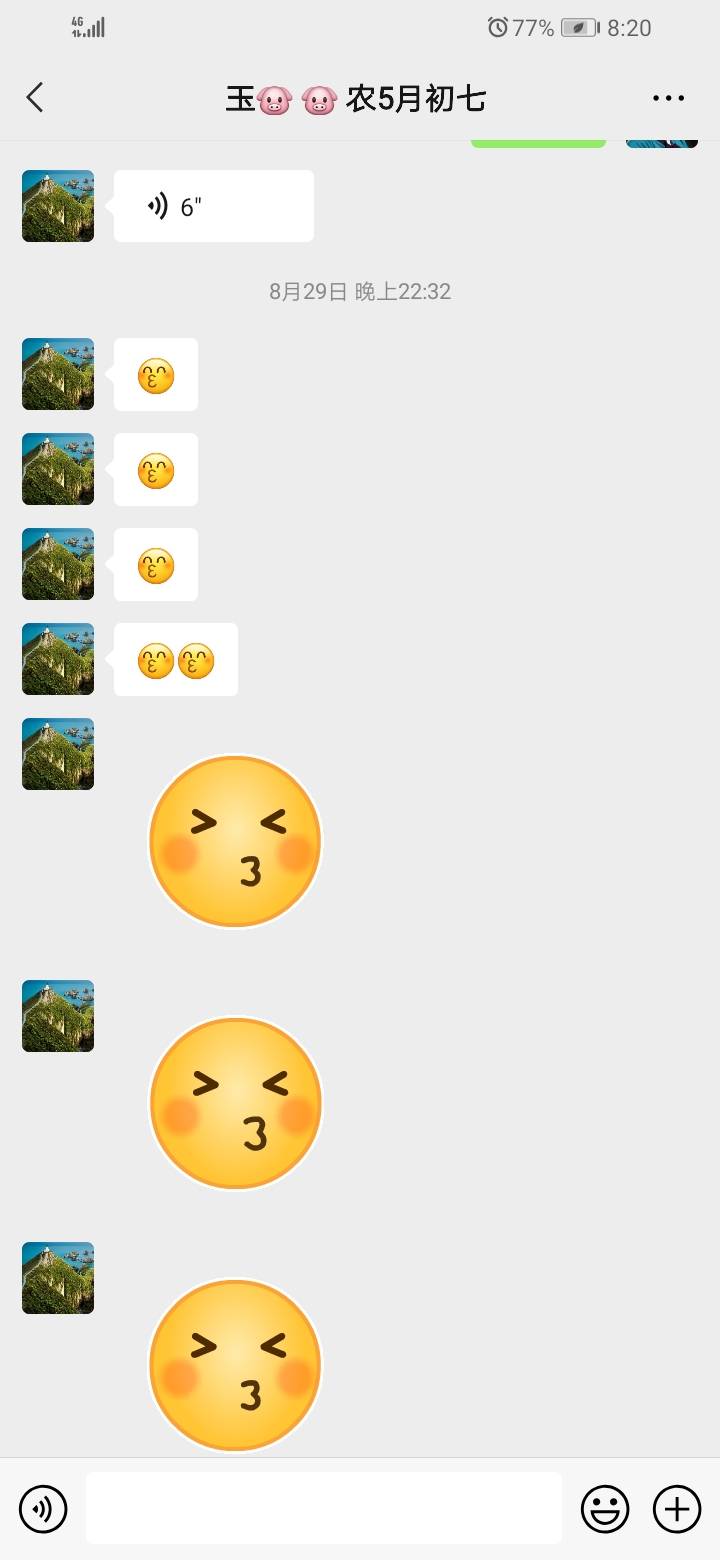The image size is (720, 1560).
Task: Tap the message text field
Action: [323, 1508]
